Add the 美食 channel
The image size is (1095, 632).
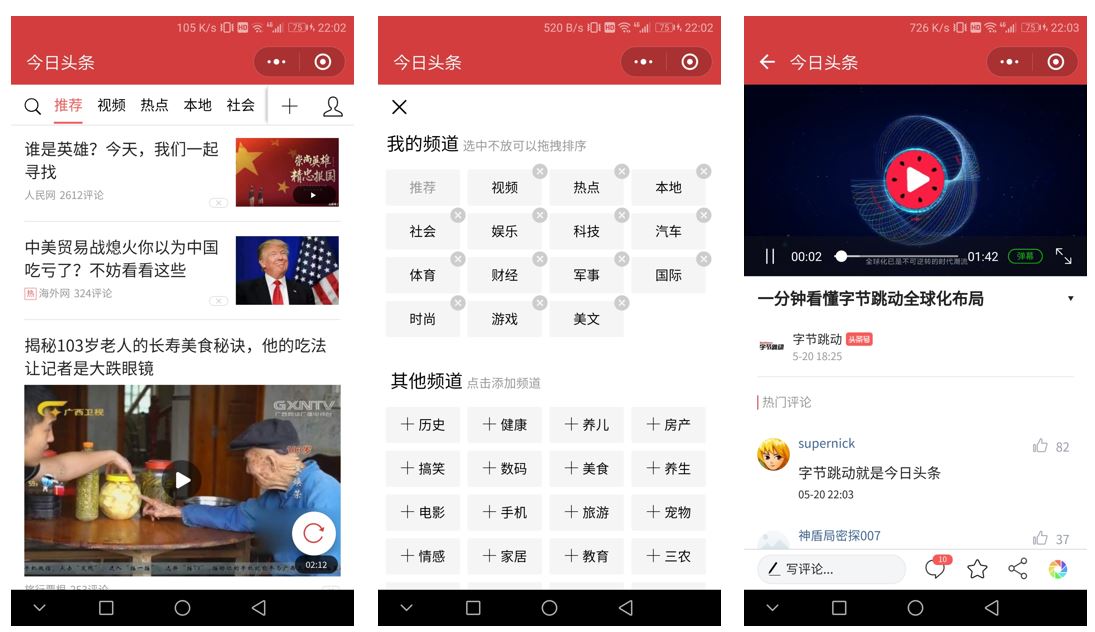pyautogui.click(x=587, y=468)
